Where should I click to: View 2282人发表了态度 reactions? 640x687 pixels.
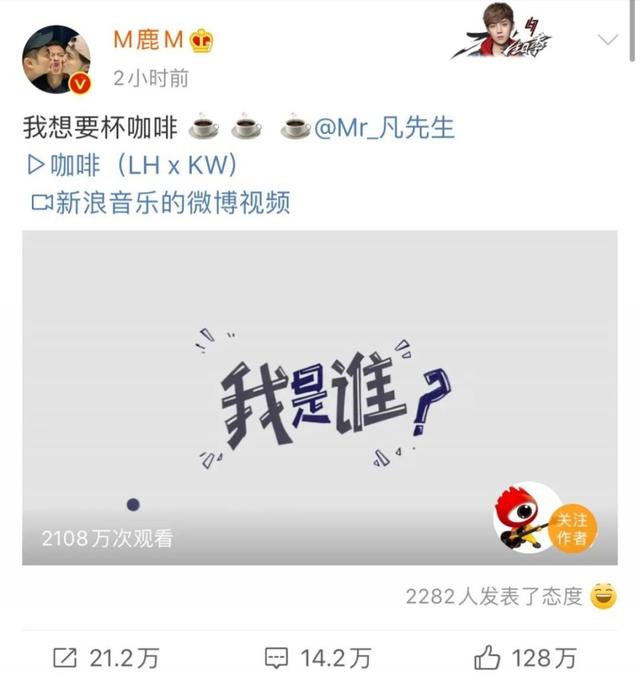[x=494, y=597]
